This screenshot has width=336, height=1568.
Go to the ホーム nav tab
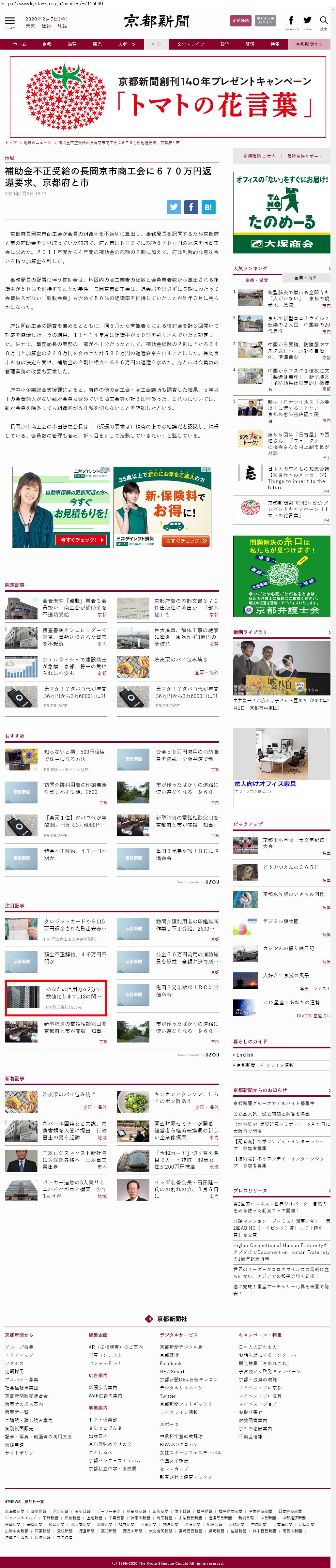point(20,44)
